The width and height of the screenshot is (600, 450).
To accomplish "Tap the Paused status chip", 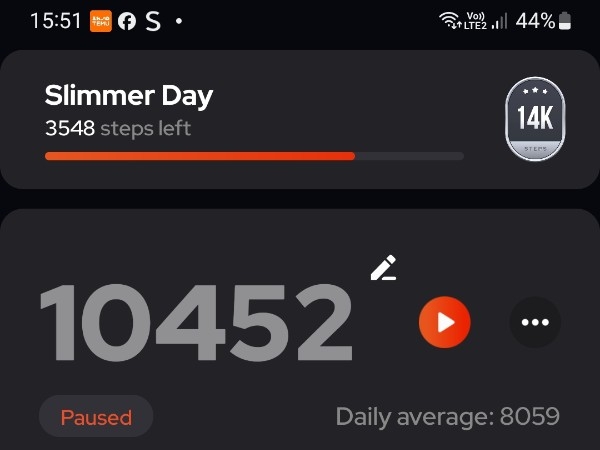I will coord(96,416).
